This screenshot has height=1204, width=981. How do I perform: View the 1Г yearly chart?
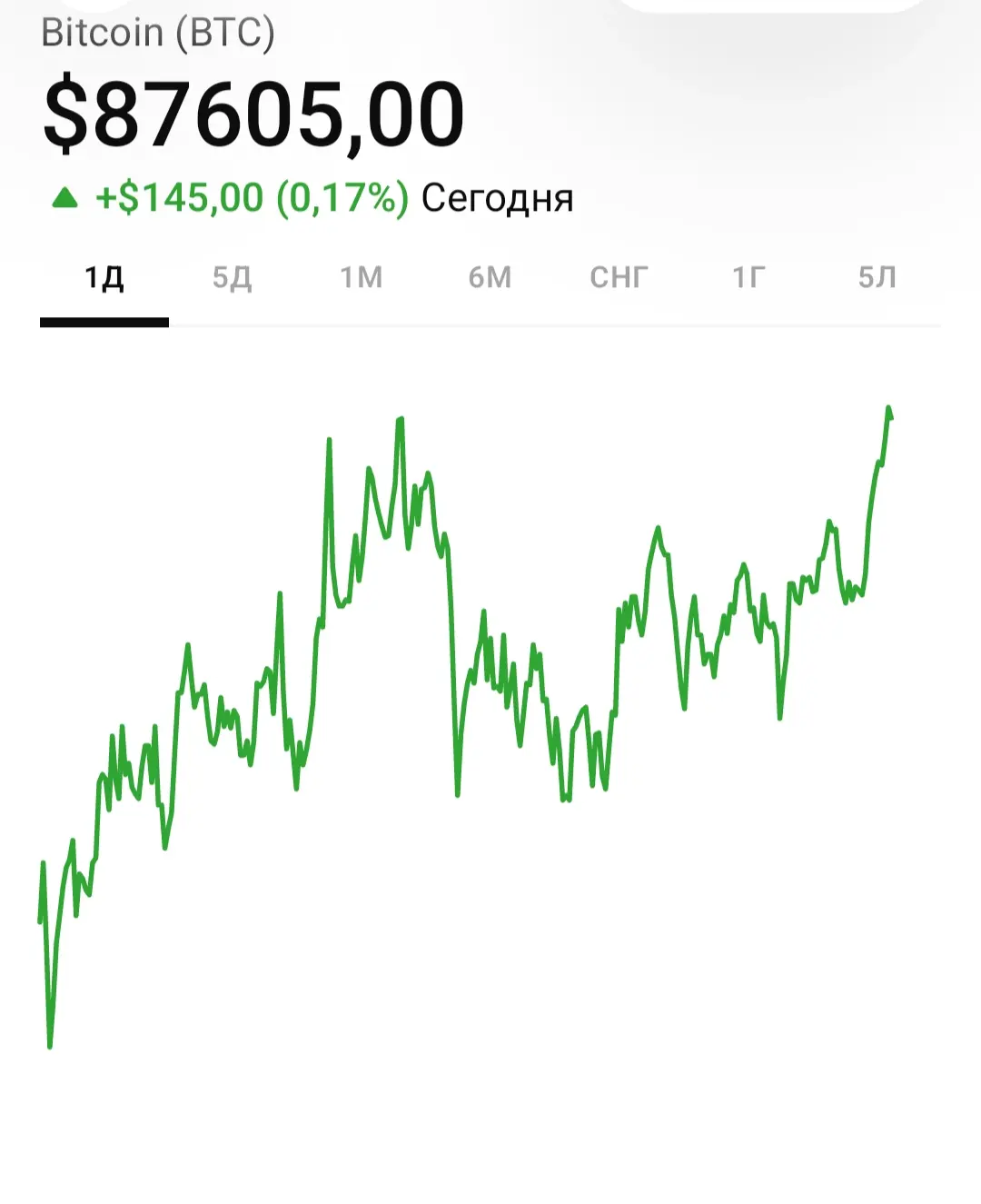748,277
